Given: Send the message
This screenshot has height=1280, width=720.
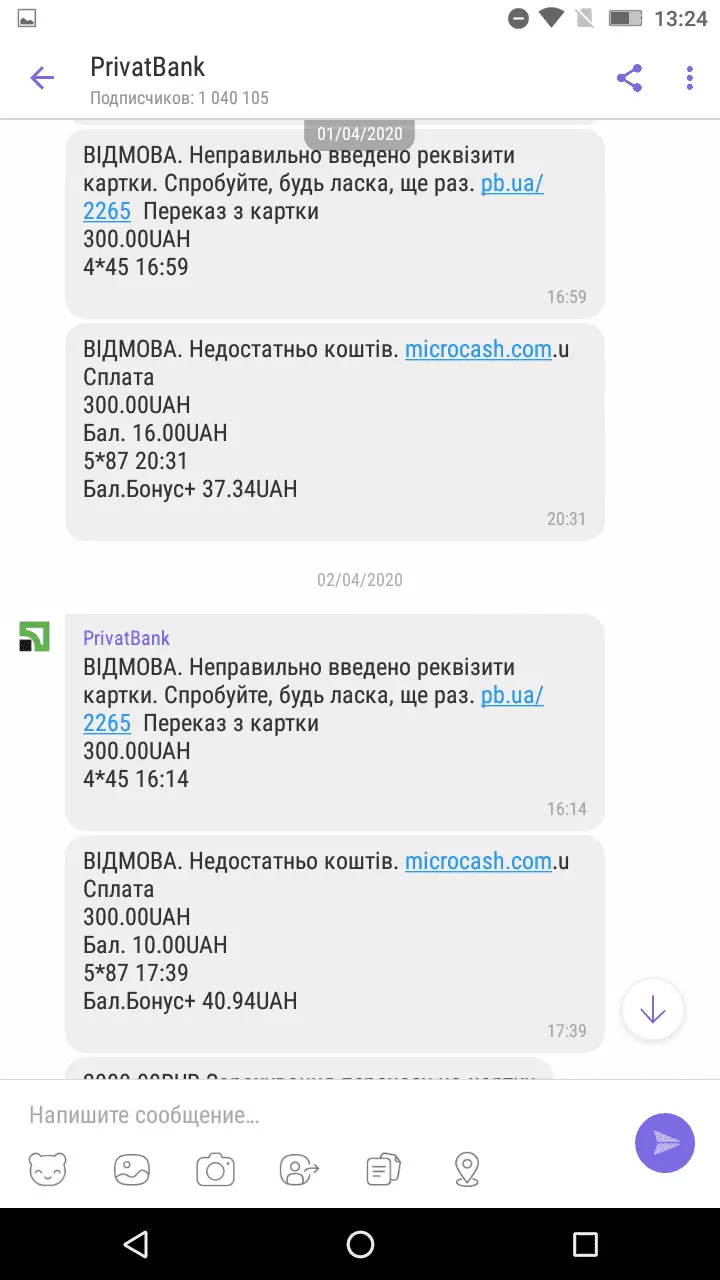Looking at the screenshot, I should point(664,1142).
